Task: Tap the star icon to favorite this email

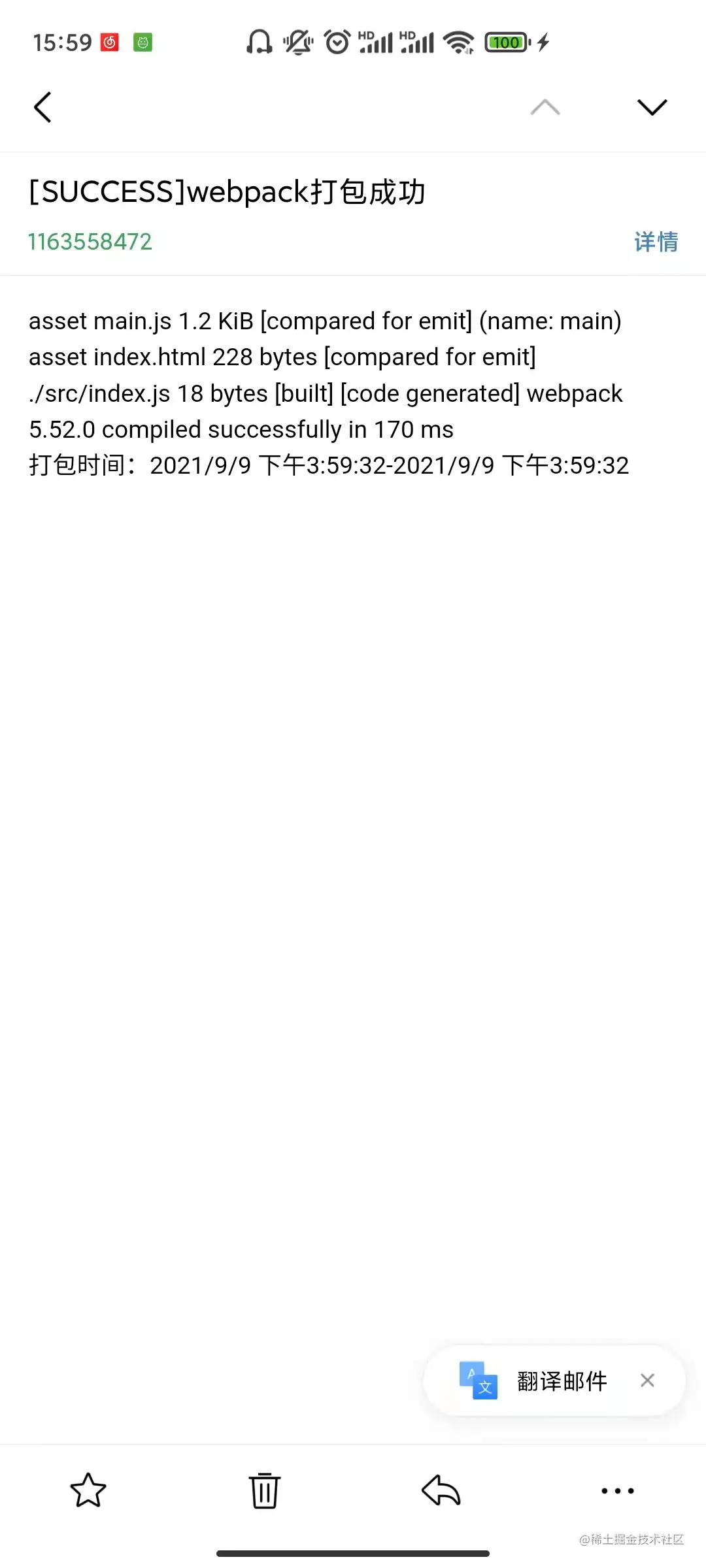Action: click(x=88, y=1490)
